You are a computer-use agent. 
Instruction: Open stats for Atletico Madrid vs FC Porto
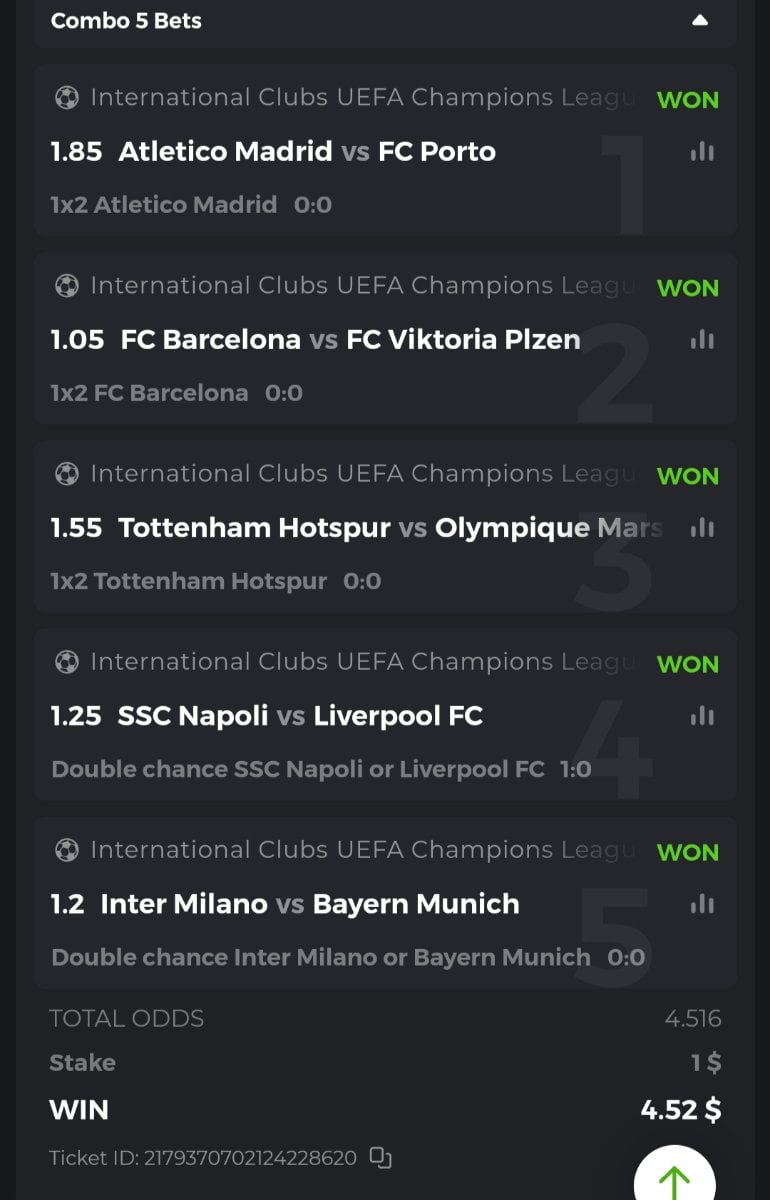click(x=702, y=152)
